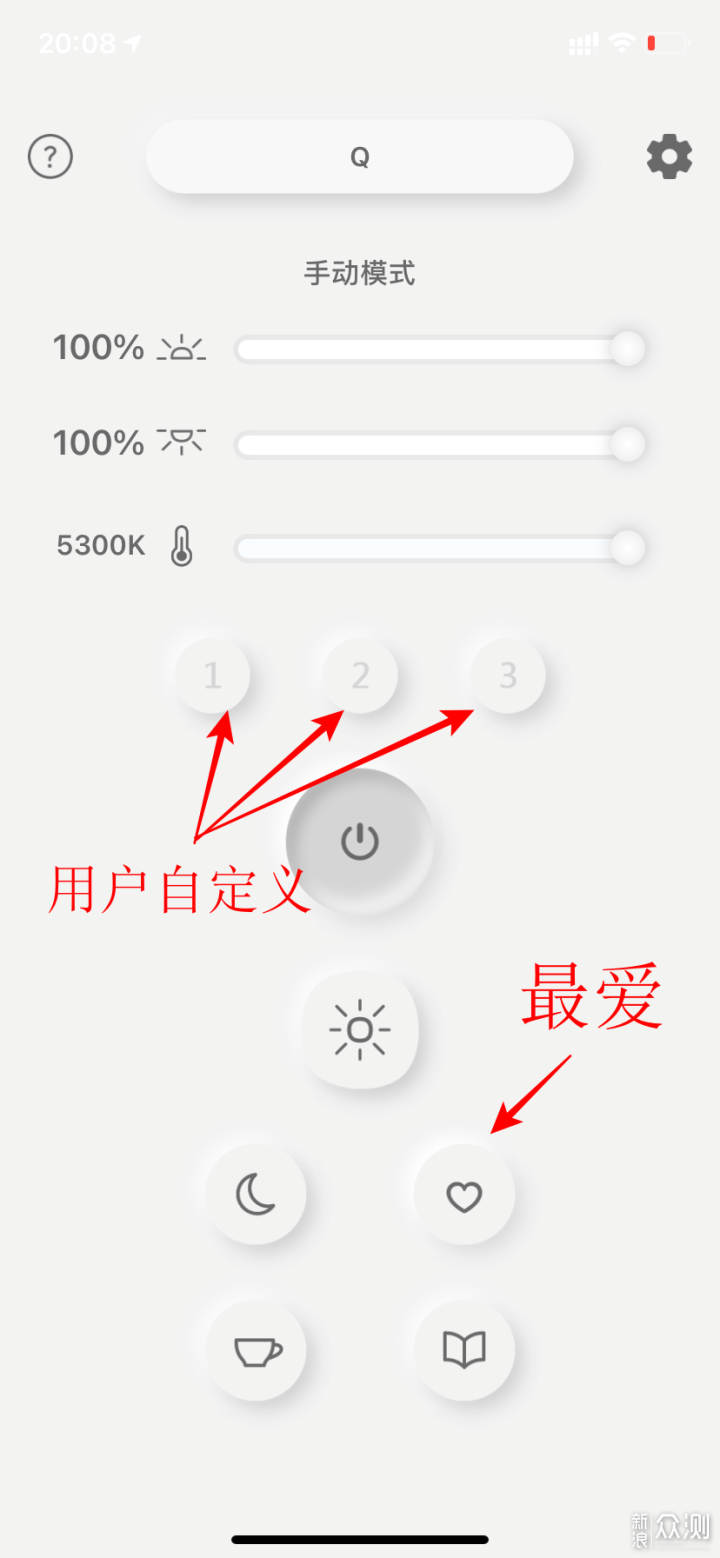Select custom preset 1
The width and height of the screenshot is (720, 1558).
coord(212,676)
